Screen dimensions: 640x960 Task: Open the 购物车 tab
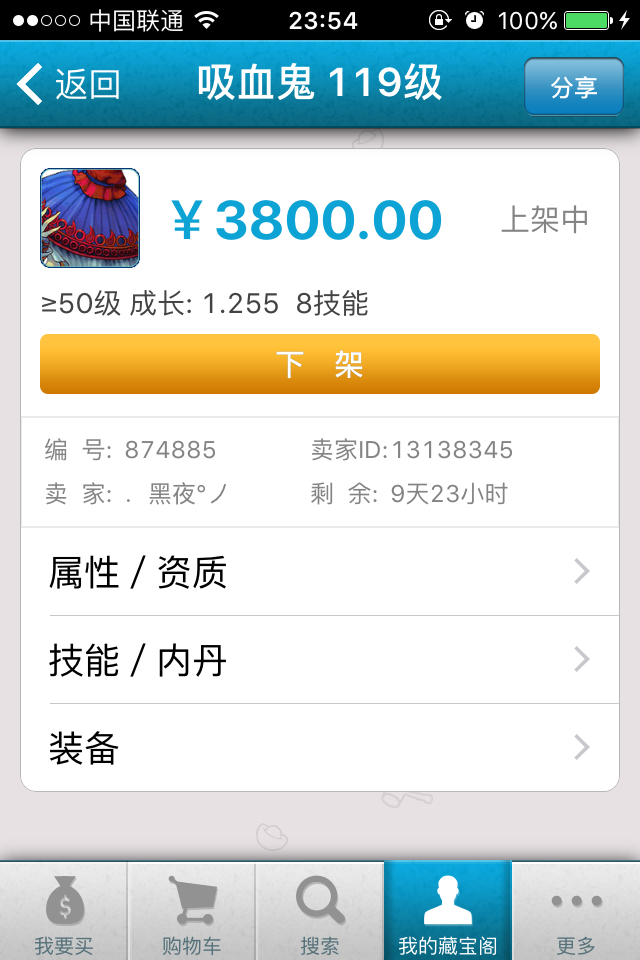coord(192,912)
